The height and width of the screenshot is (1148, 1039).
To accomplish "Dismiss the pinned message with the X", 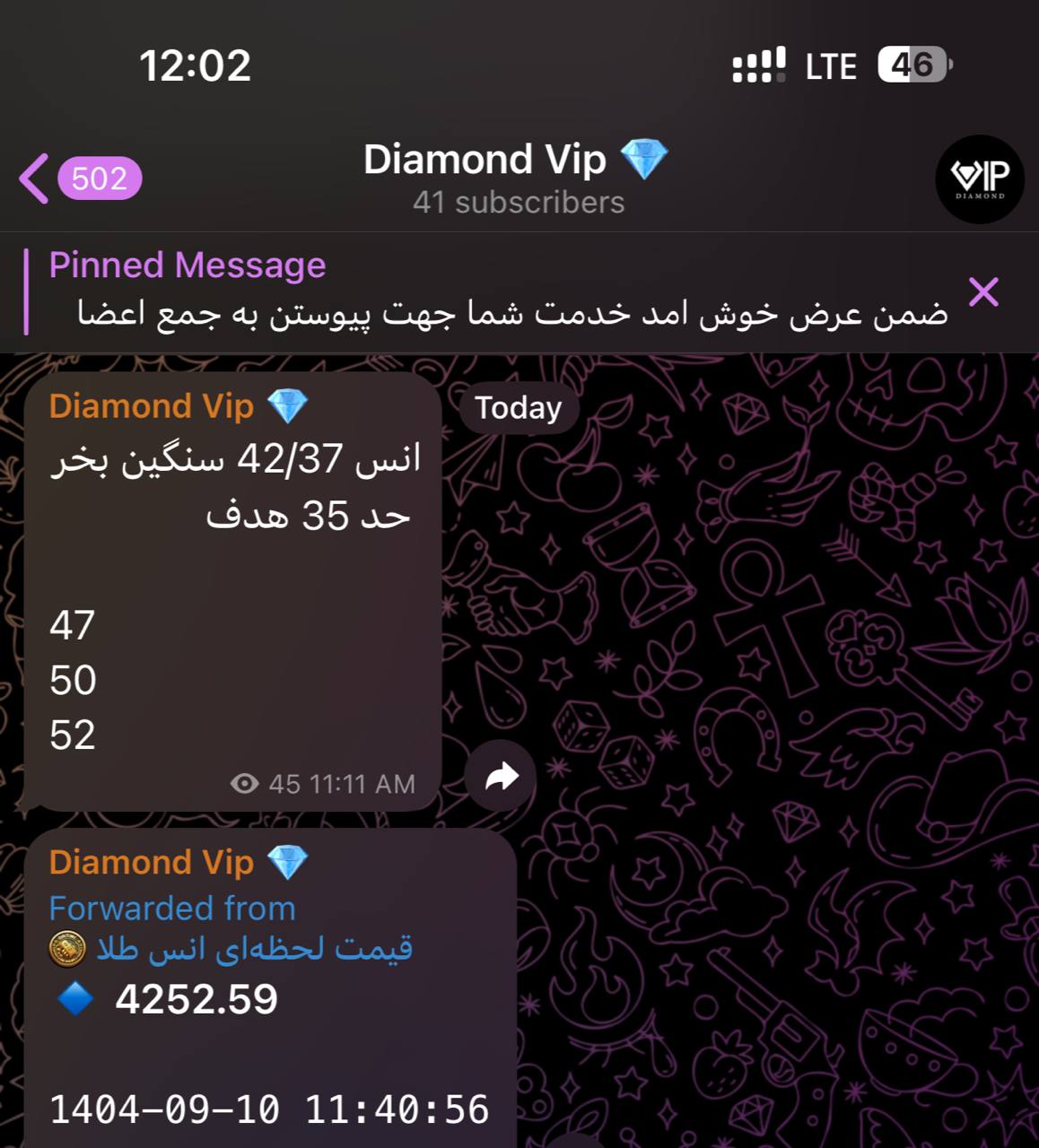I will click(984, 292).
